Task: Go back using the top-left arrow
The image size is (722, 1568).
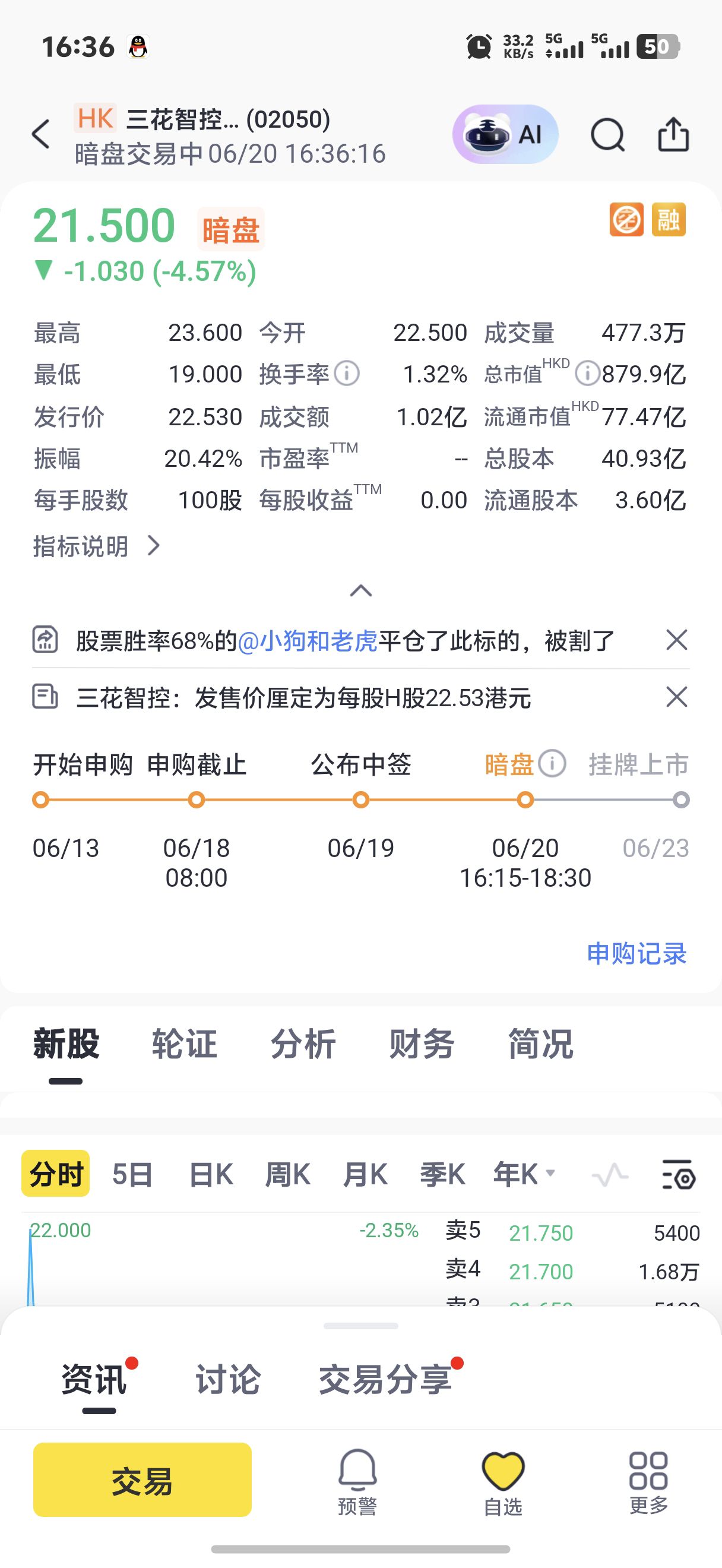Action: [x=41, y=134]
